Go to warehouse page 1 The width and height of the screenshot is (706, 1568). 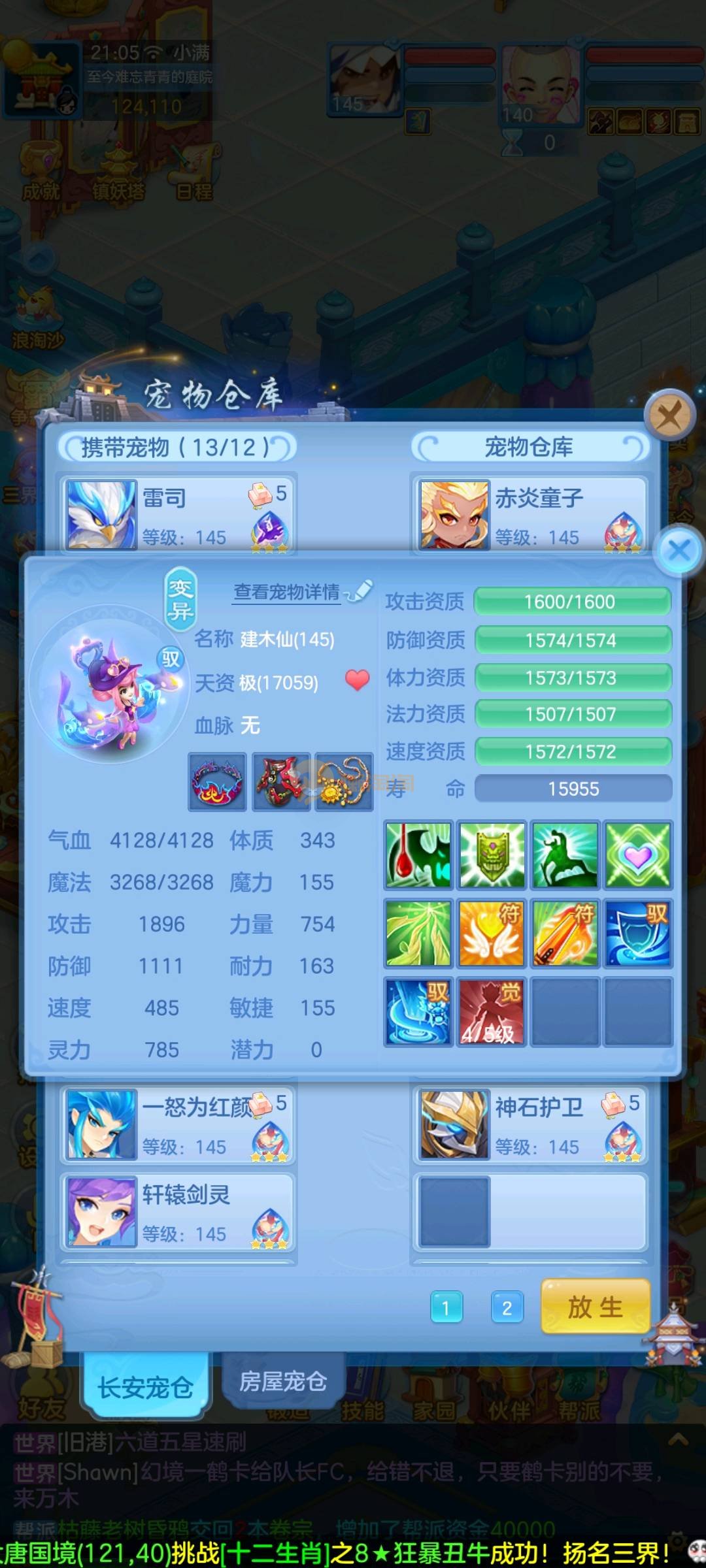click(x=446, y=1308)
